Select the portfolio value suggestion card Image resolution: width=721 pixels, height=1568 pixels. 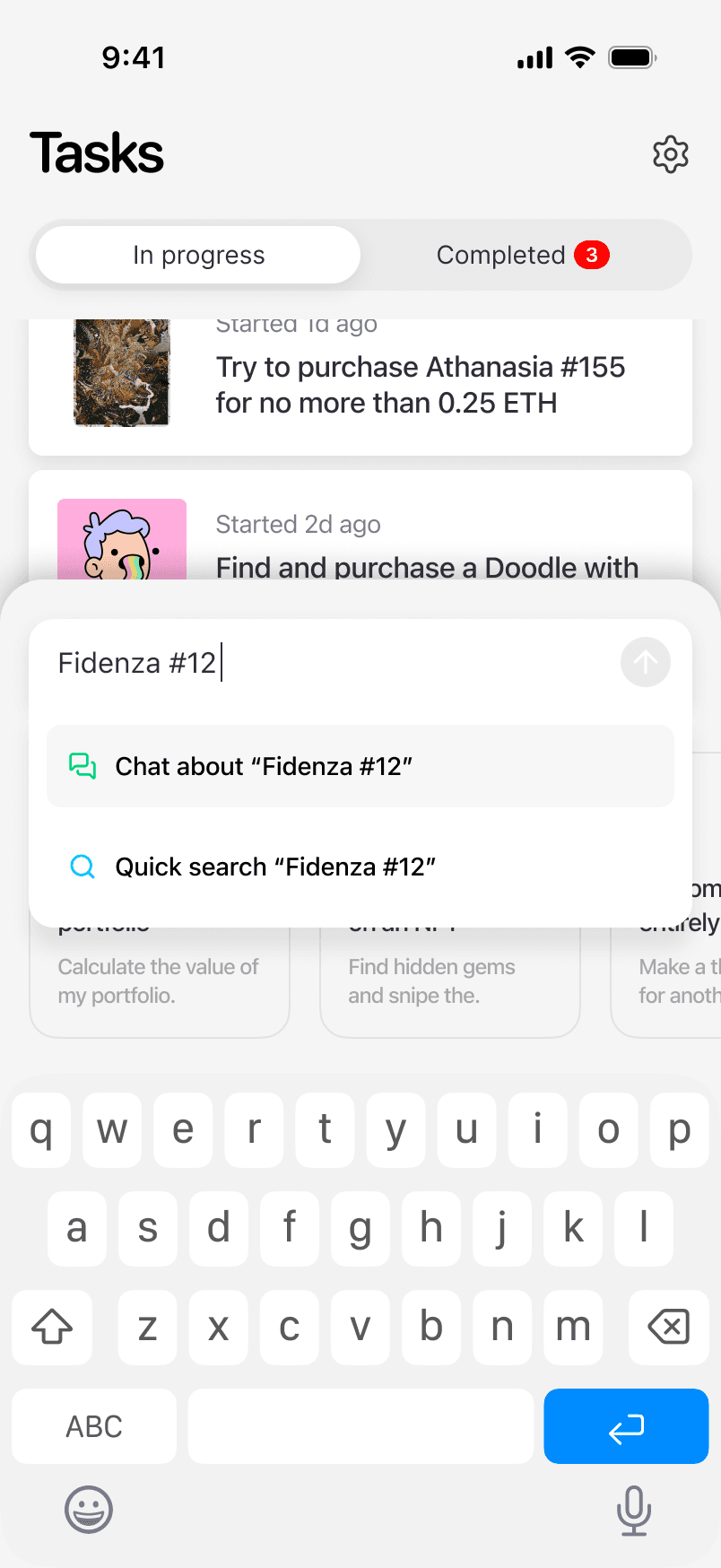pyautogui.click(x=160, y=981)
